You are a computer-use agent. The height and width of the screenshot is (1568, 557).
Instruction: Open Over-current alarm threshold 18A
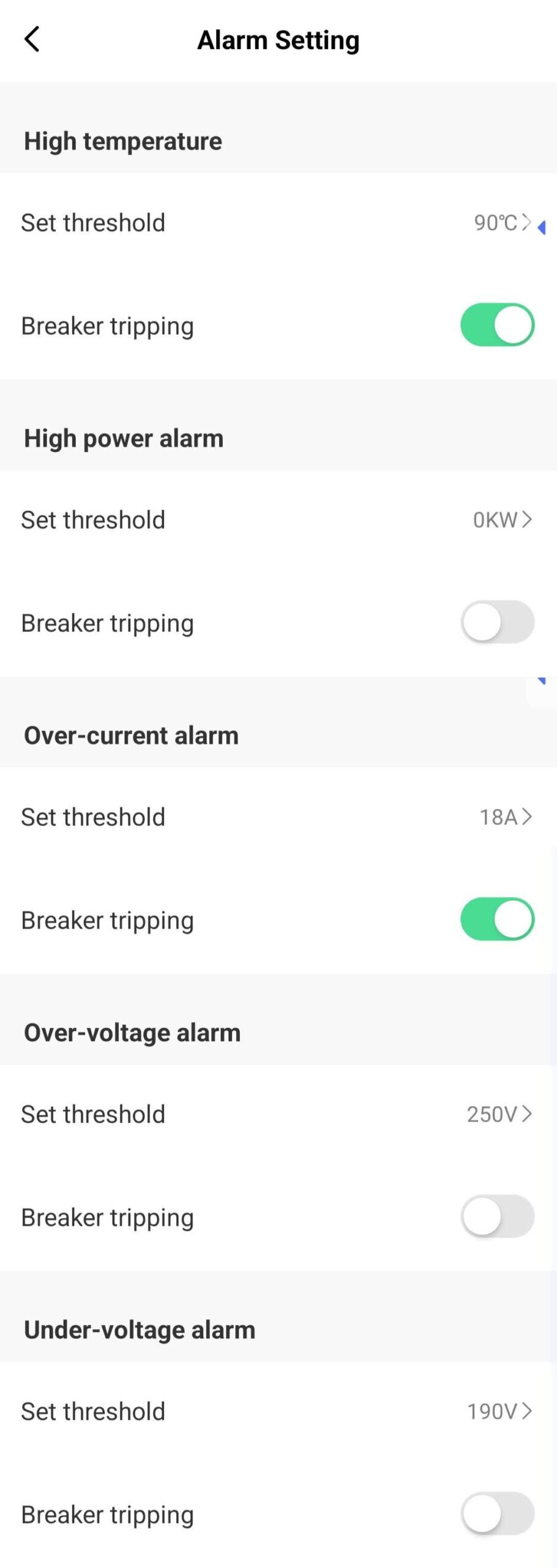(x=505, y=816)
